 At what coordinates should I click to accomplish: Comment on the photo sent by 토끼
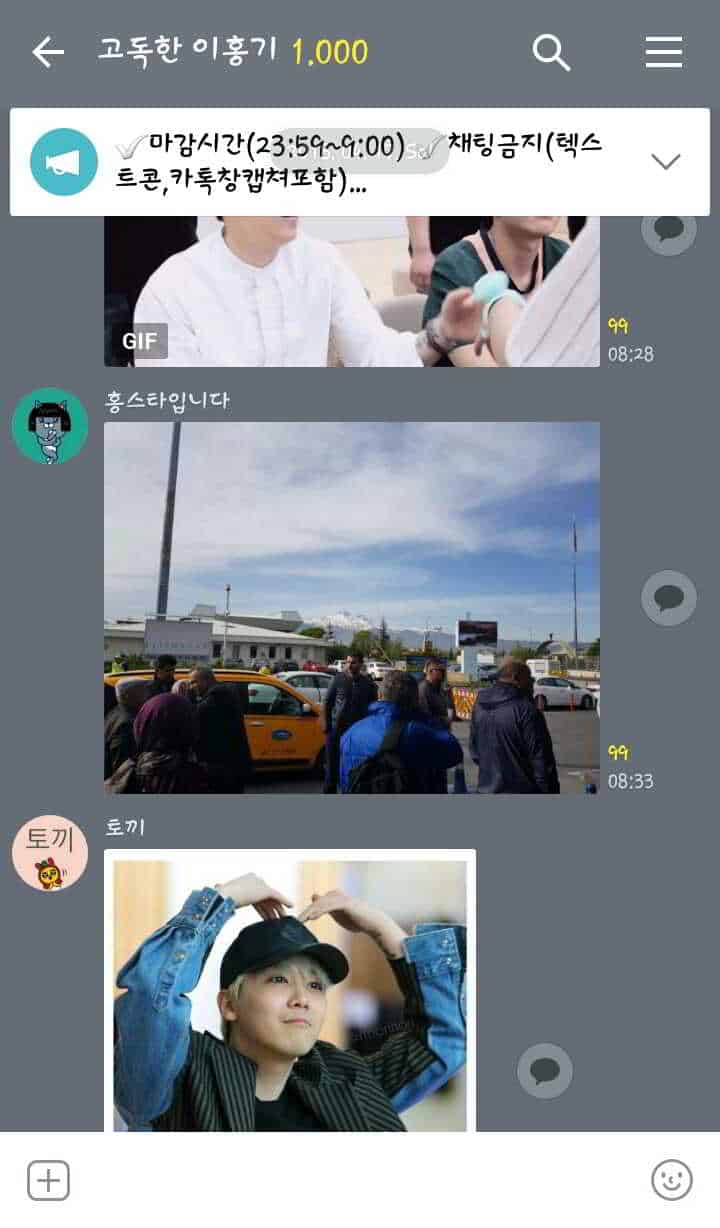pos(545,1071)
